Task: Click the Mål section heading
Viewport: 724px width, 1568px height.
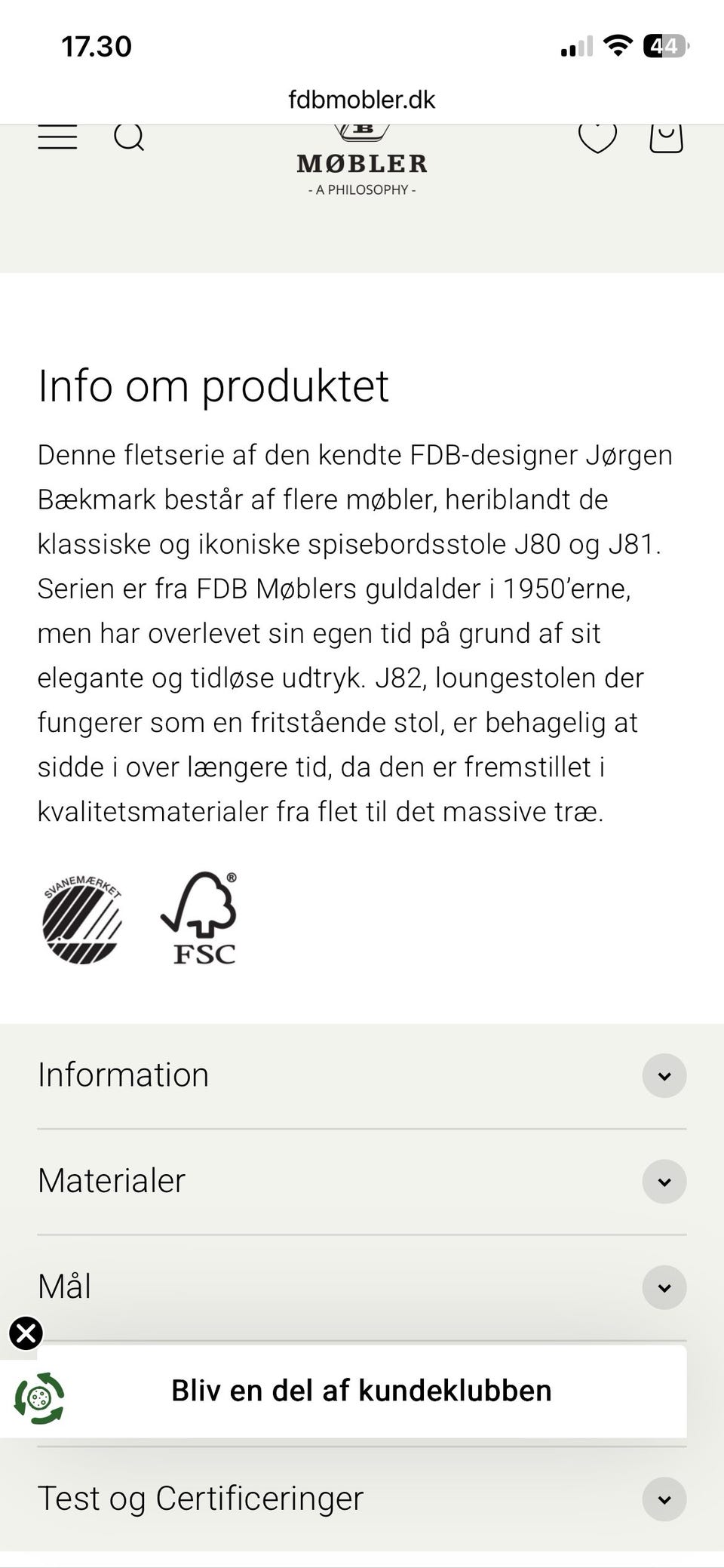Action: (65, 1287)
